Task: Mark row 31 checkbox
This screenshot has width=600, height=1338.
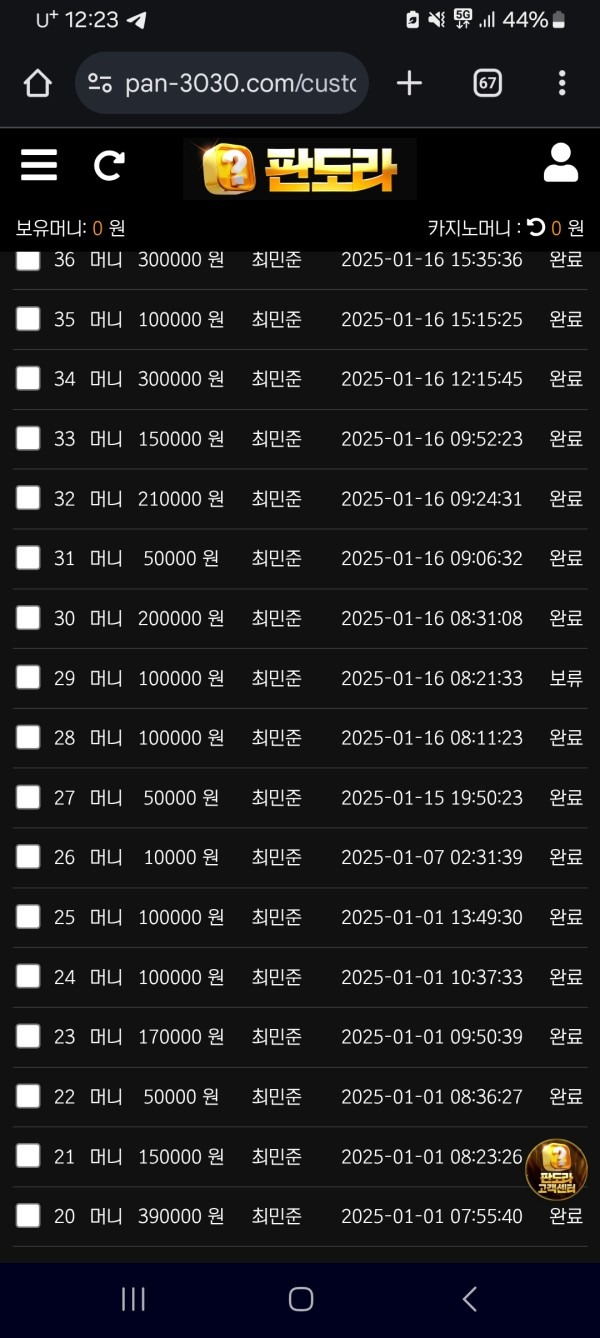Action: click(28, 558)
